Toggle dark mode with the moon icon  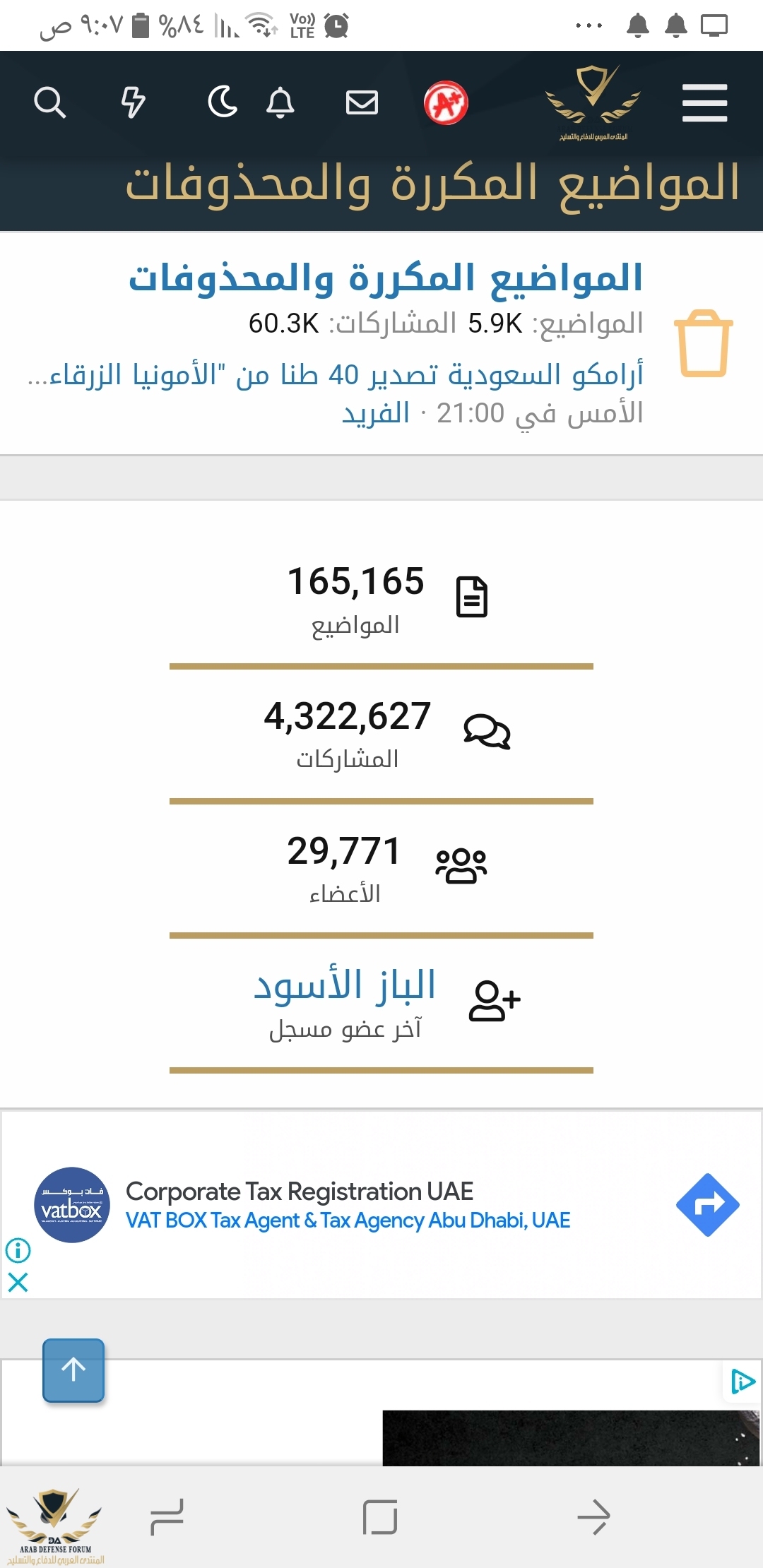(x=223, y=102)
